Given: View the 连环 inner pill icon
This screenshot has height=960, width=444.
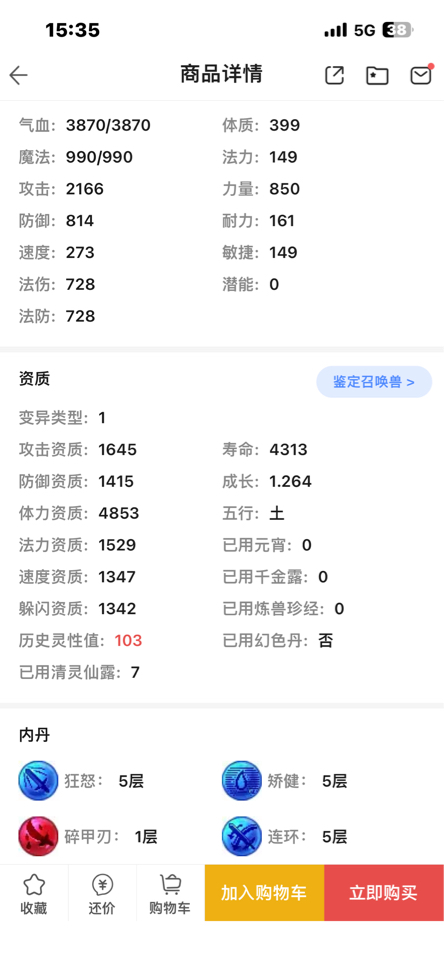Looking at the screenshot, I should [241, 836].
